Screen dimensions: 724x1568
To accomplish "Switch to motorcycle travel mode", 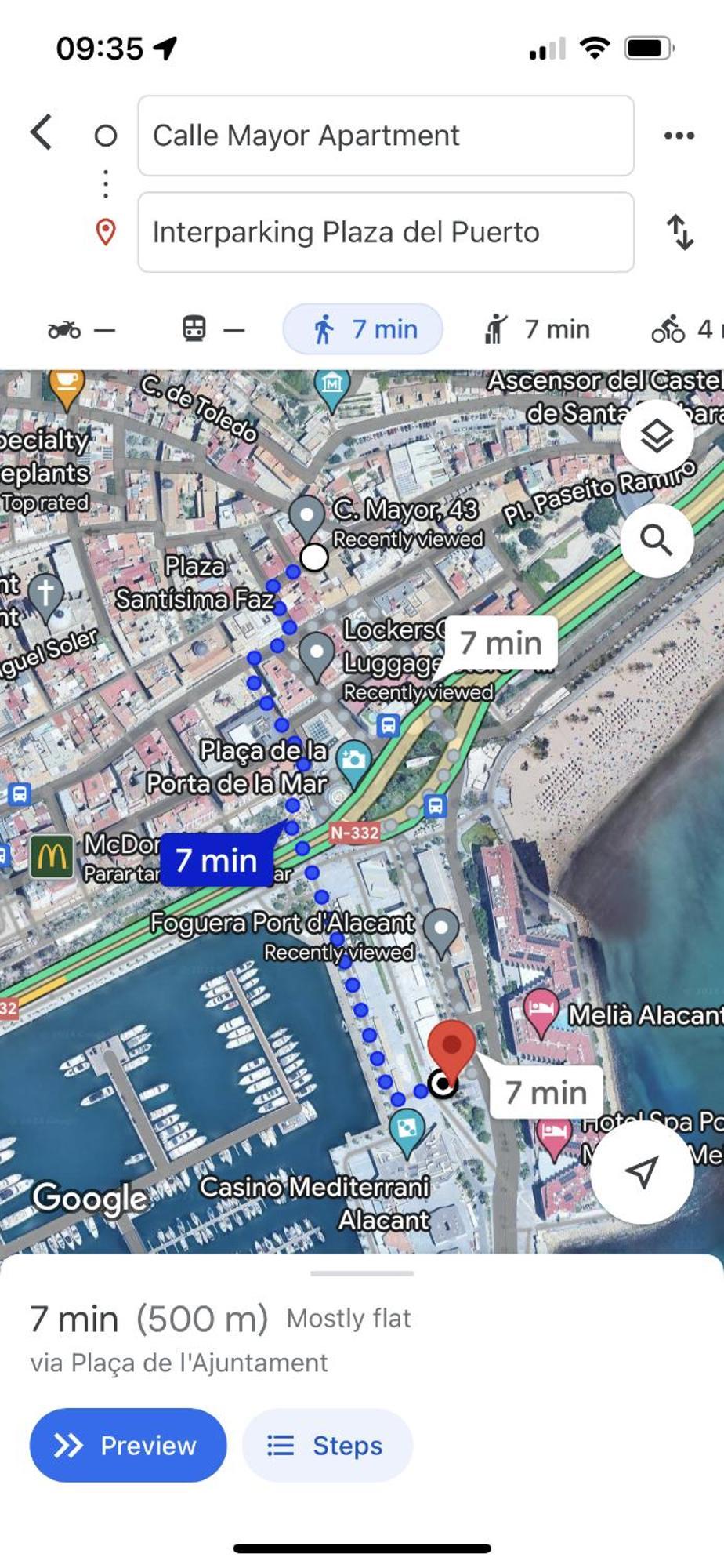I will coord(81,330).
